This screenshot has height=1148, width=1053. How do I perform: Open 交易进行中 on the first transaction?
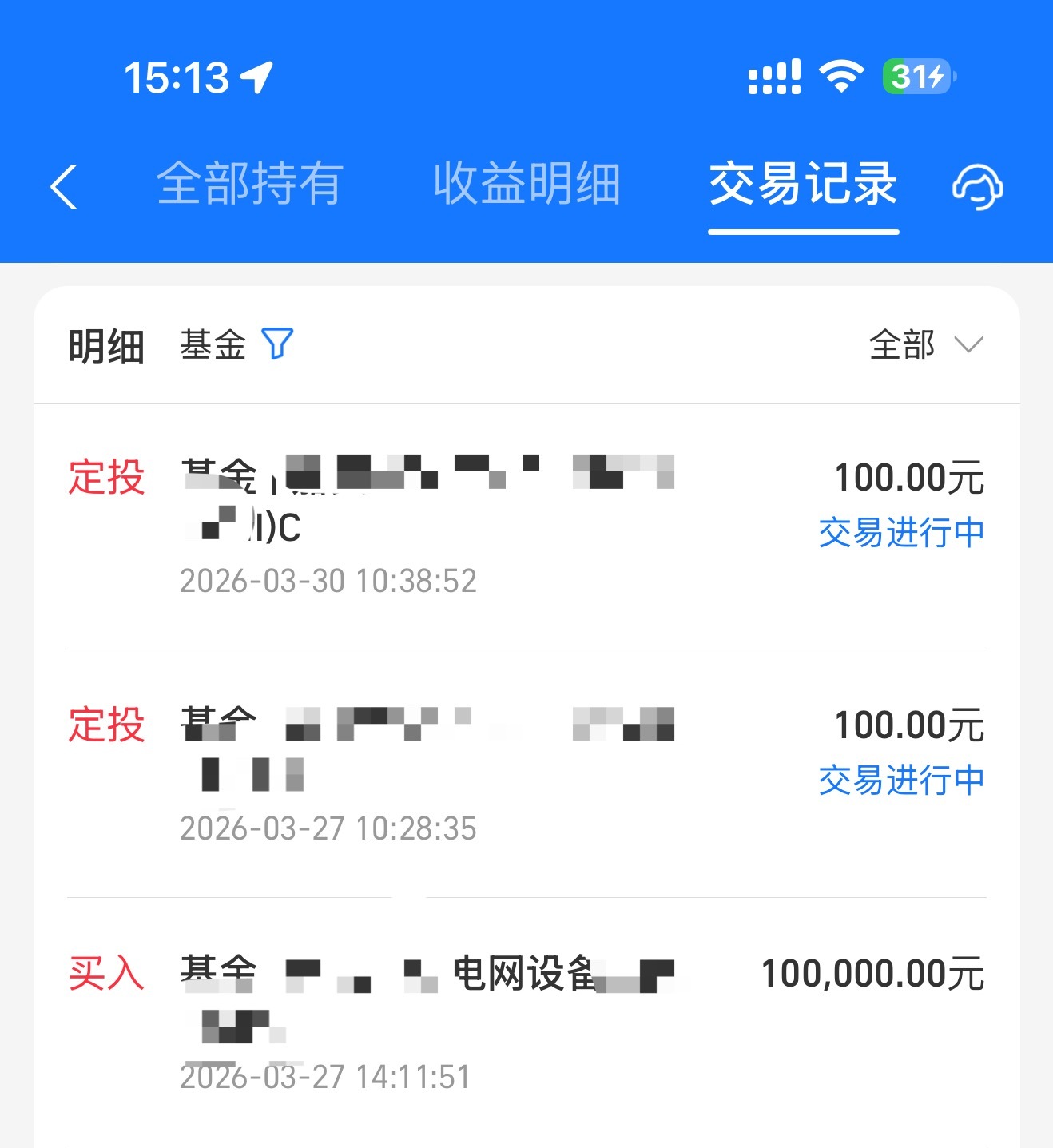[900, 531]
